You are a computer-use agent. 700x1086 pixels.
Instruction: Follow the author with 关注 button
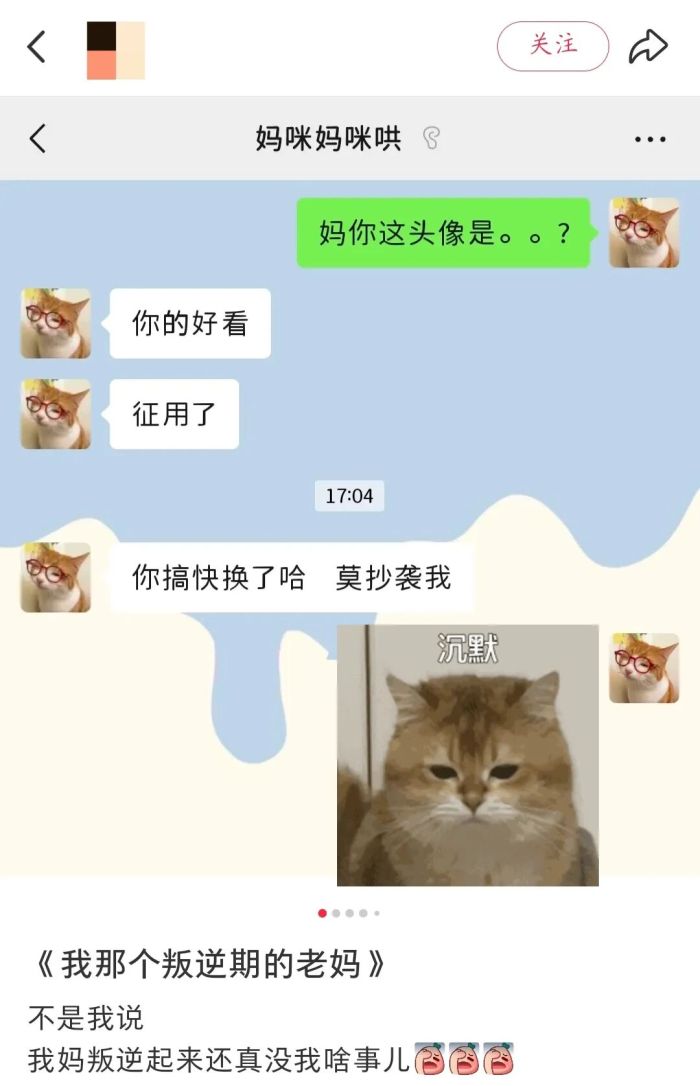point(553,46)
